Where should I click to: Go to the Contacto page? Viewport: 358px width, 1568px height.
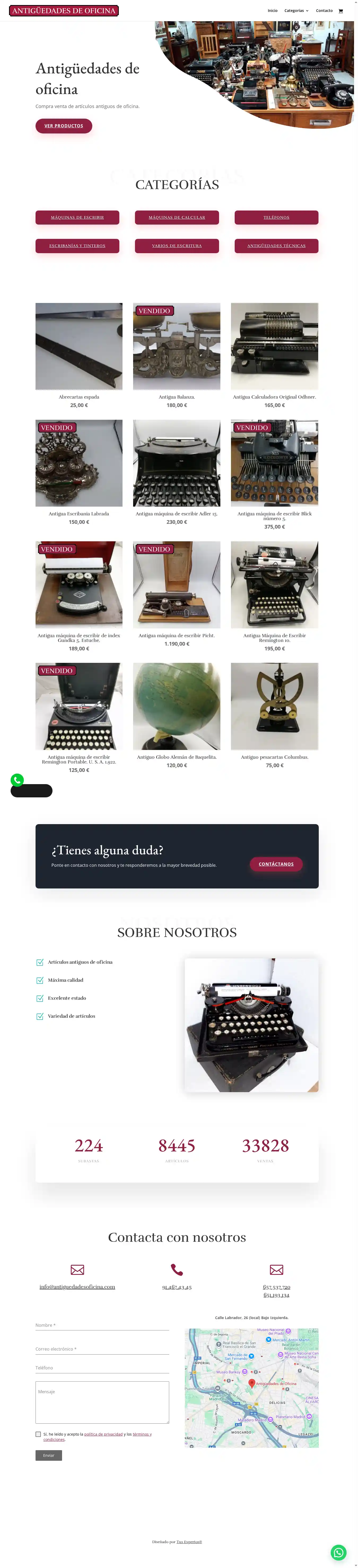[x=324, y=11]
